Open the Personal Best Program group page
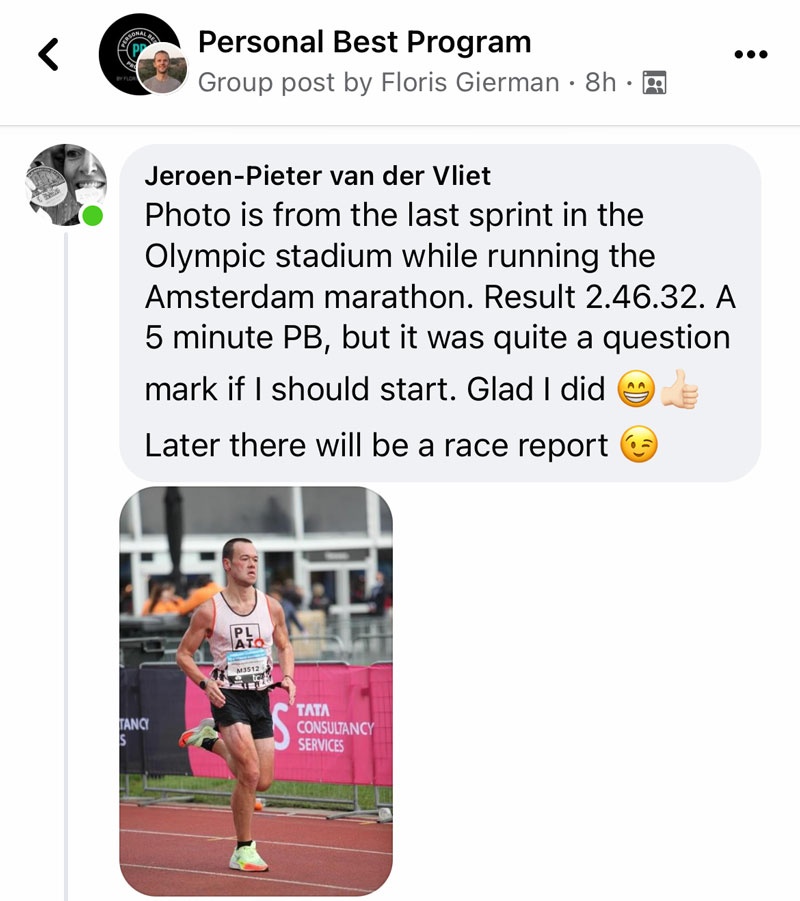800x901 pixels. 364,42
